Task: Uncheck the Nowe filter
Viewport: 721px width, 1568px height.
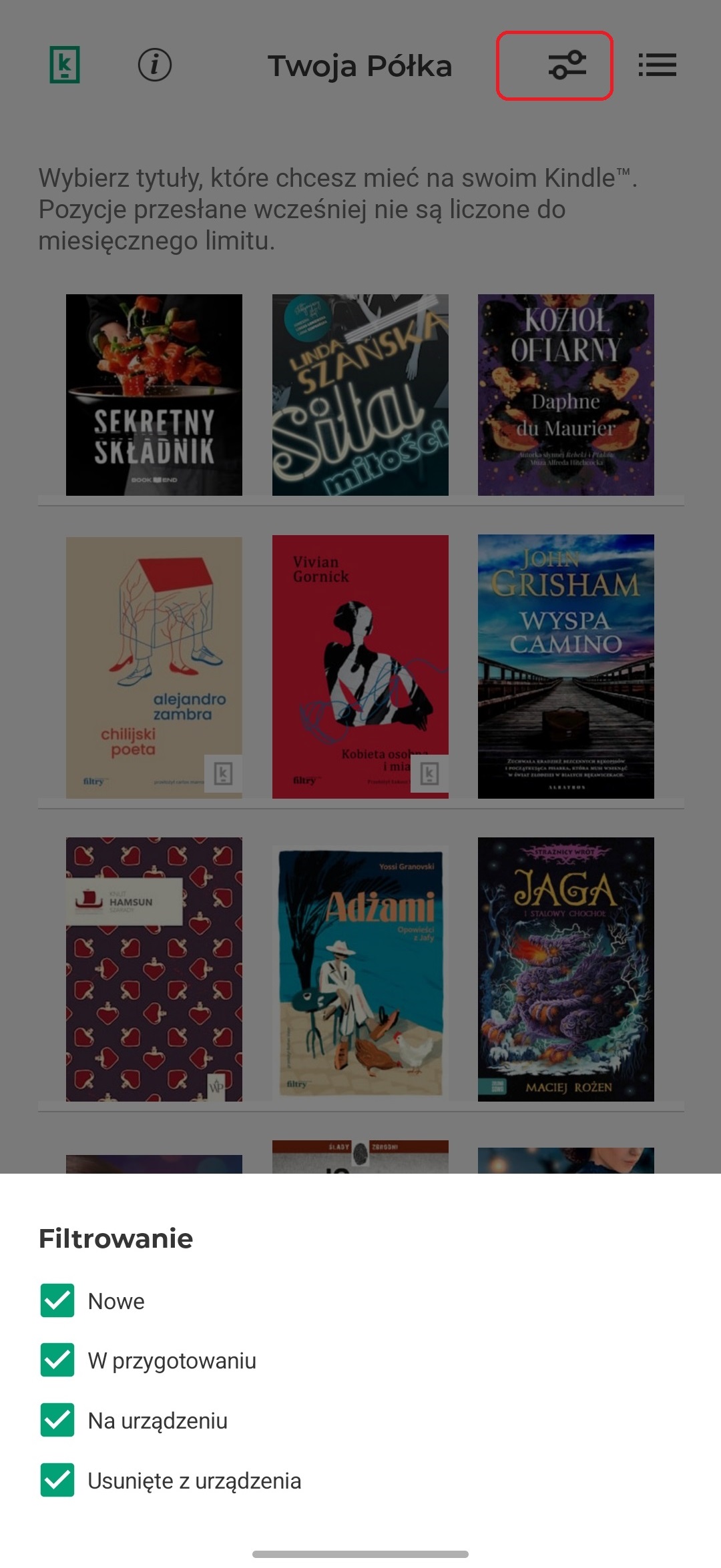Action: (57, 1300)
